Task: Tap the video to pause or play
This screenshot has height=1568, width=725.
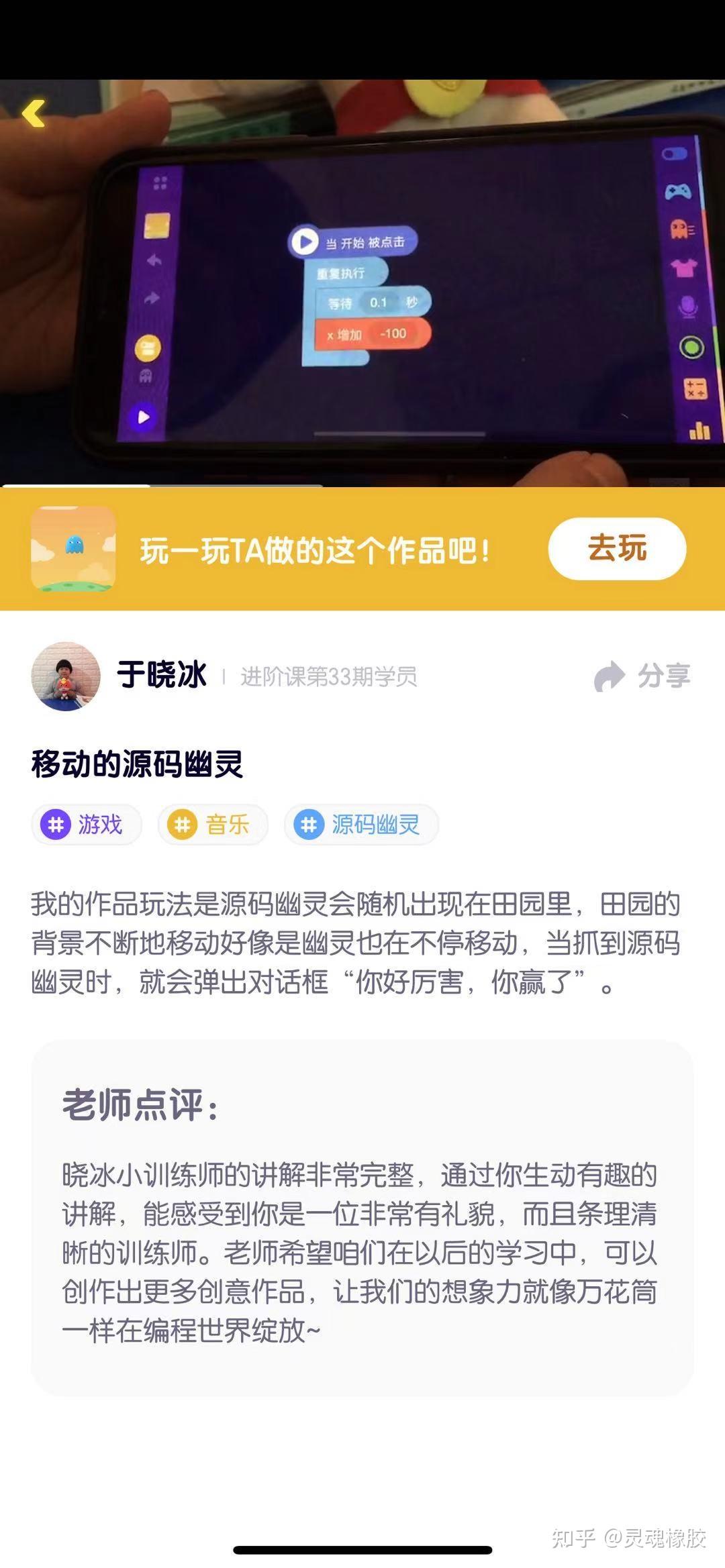Action: coord(362,282)
